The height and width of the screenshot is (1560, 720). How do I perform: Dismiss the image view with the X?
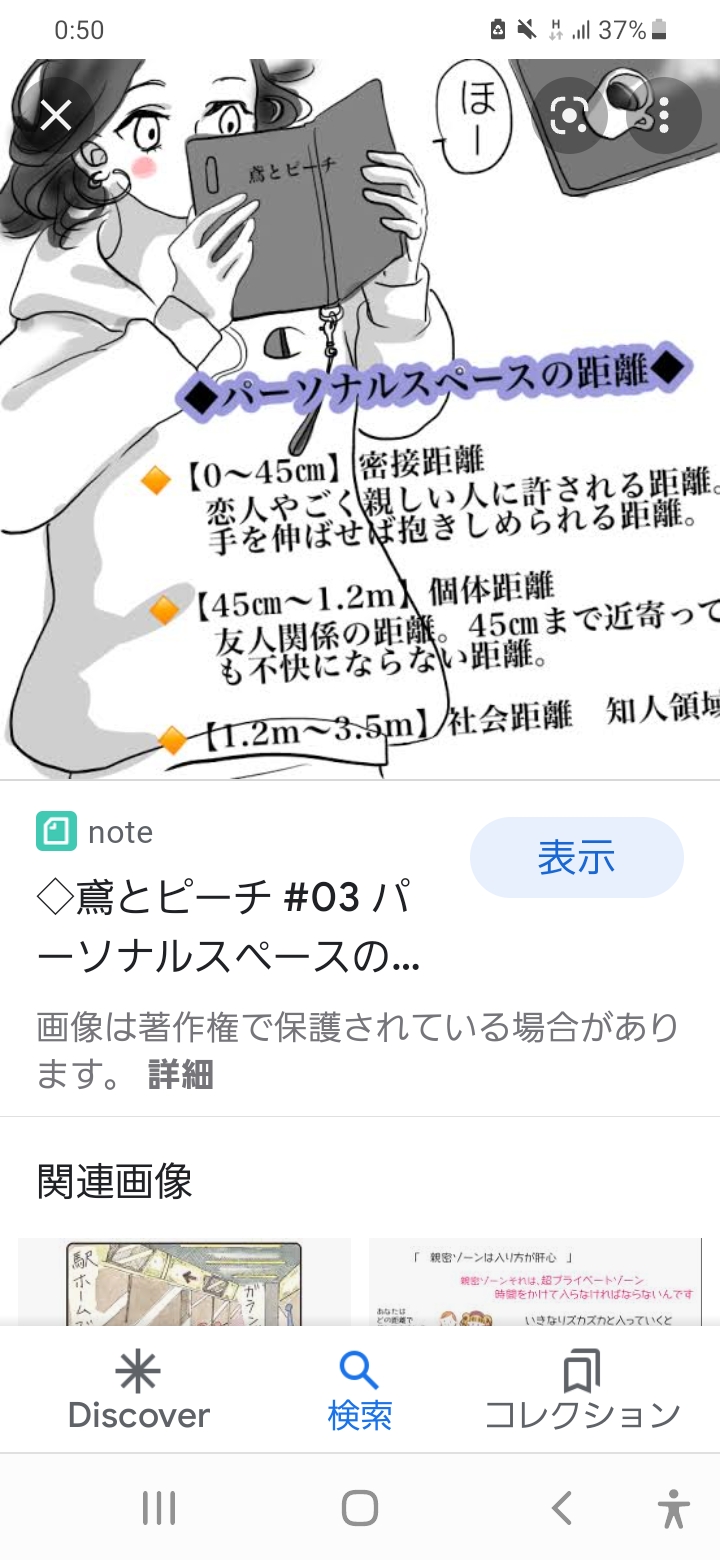53,114
